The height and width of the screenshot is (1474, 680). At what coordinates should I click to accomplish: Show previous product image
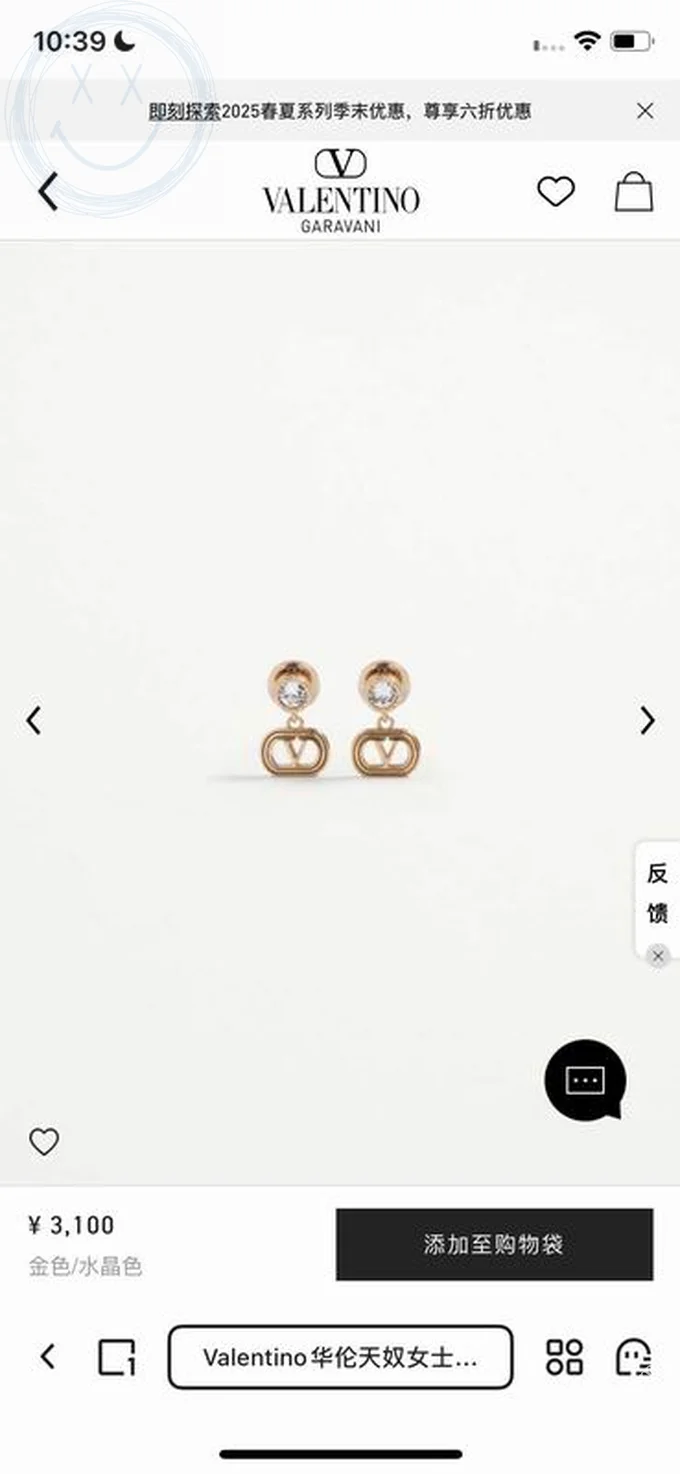(34, 720)
